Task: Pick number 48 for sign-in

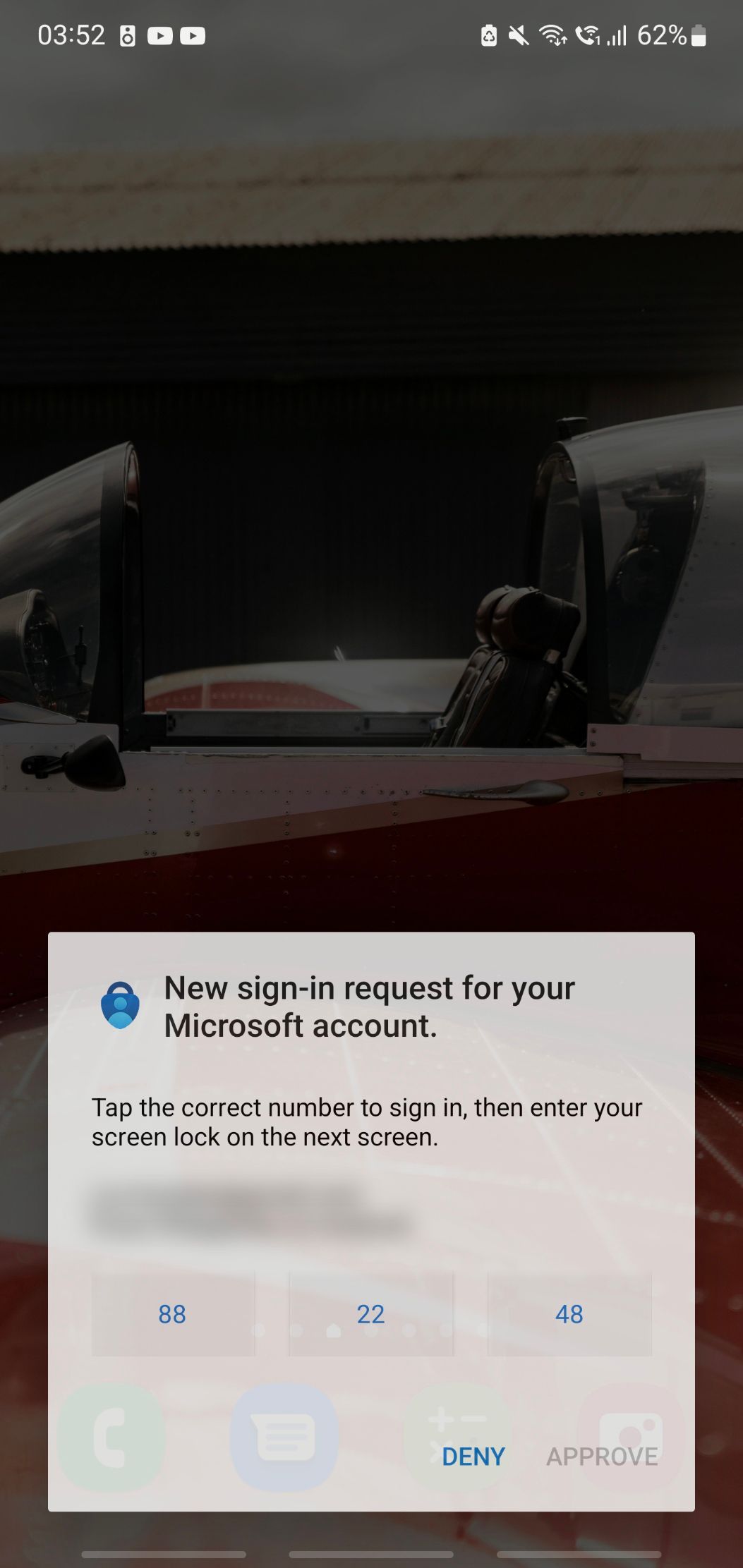Action: [x=569, y=1314]
